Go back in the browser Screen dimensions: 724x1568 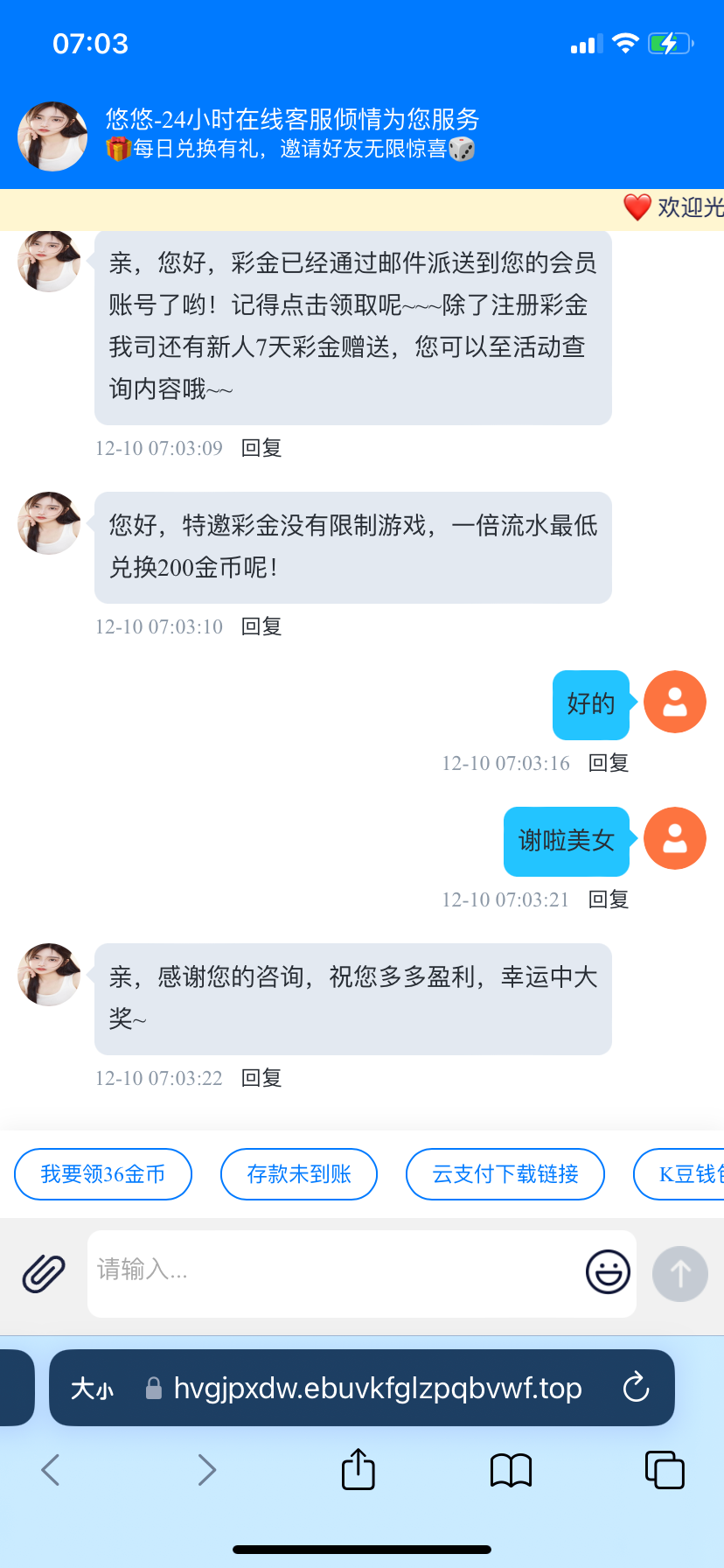pyautogui.click(x=51, y=1470)
